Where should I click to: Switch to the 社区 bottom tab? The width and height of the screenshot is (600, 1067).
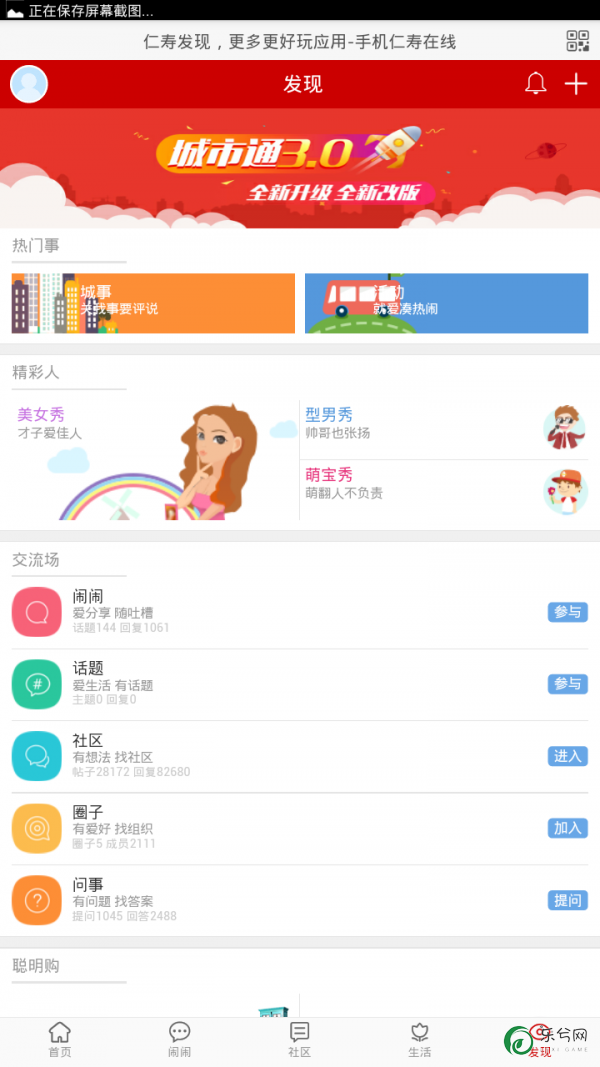pos(300,1040)
